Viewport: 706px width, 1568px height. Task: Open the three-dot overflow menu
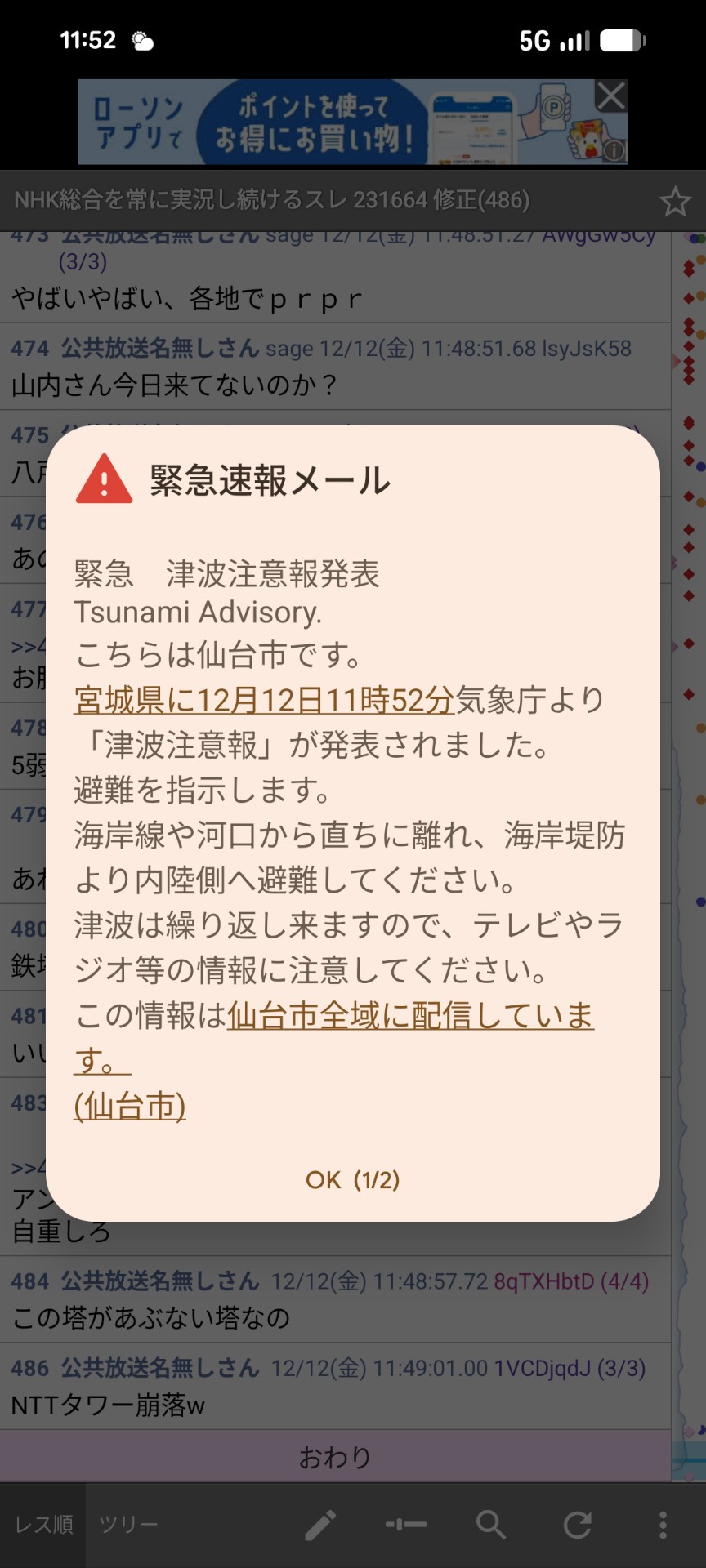pyautogui.click(x=663, y=1524)
